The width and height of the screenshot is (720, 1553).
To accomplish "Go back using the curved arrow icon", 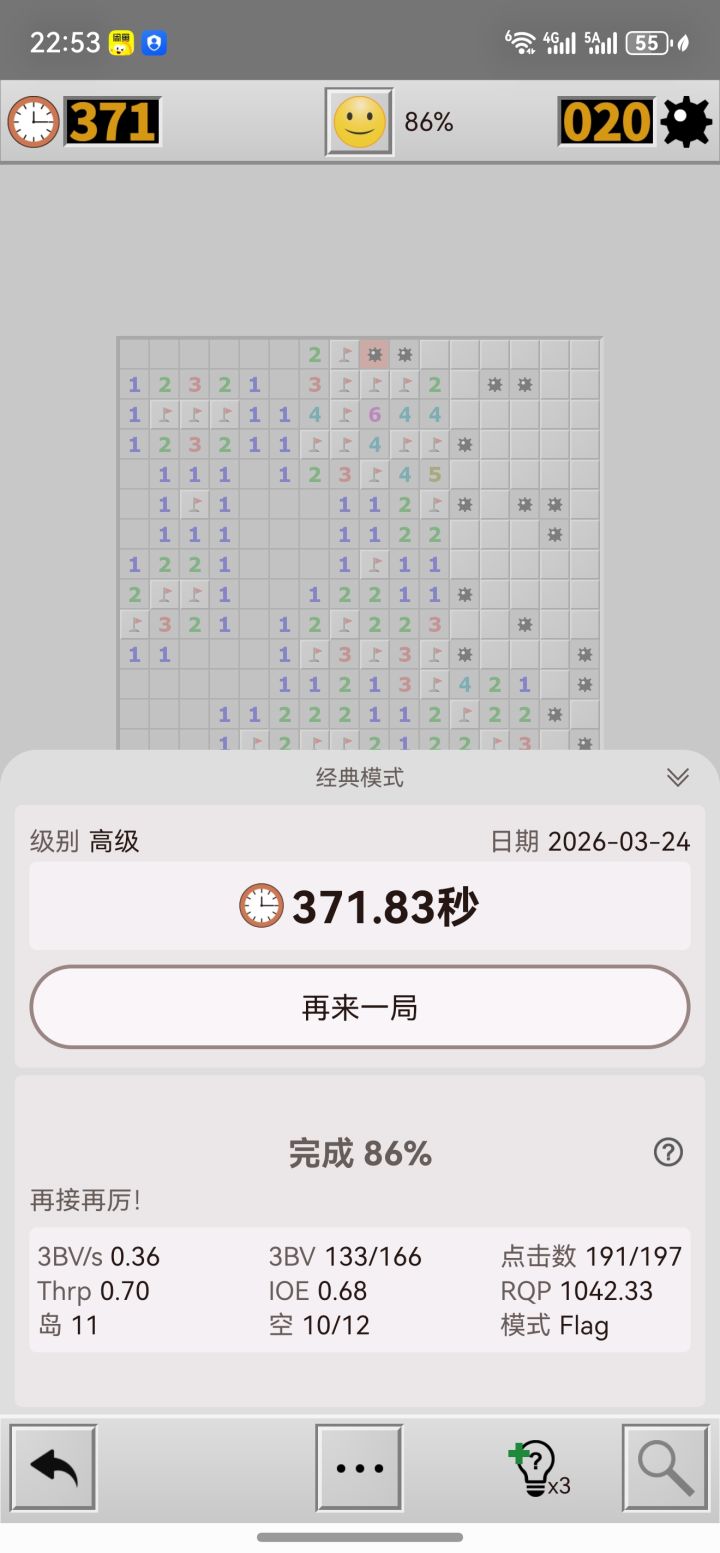I will tap(54, 1466).
